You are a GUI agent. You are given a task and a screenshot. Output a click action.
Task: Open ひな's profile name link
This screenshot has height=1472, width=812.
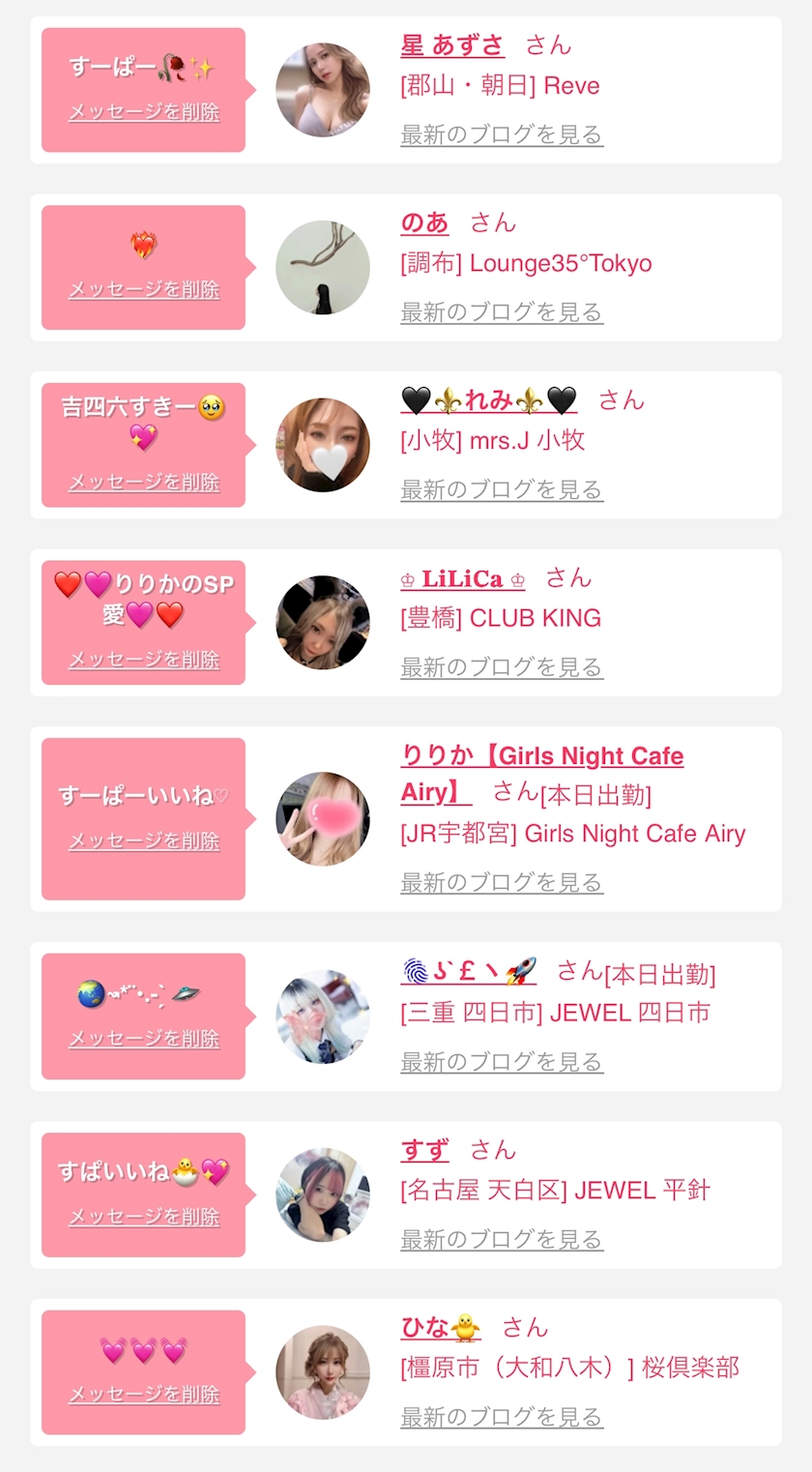[440, 1328]
